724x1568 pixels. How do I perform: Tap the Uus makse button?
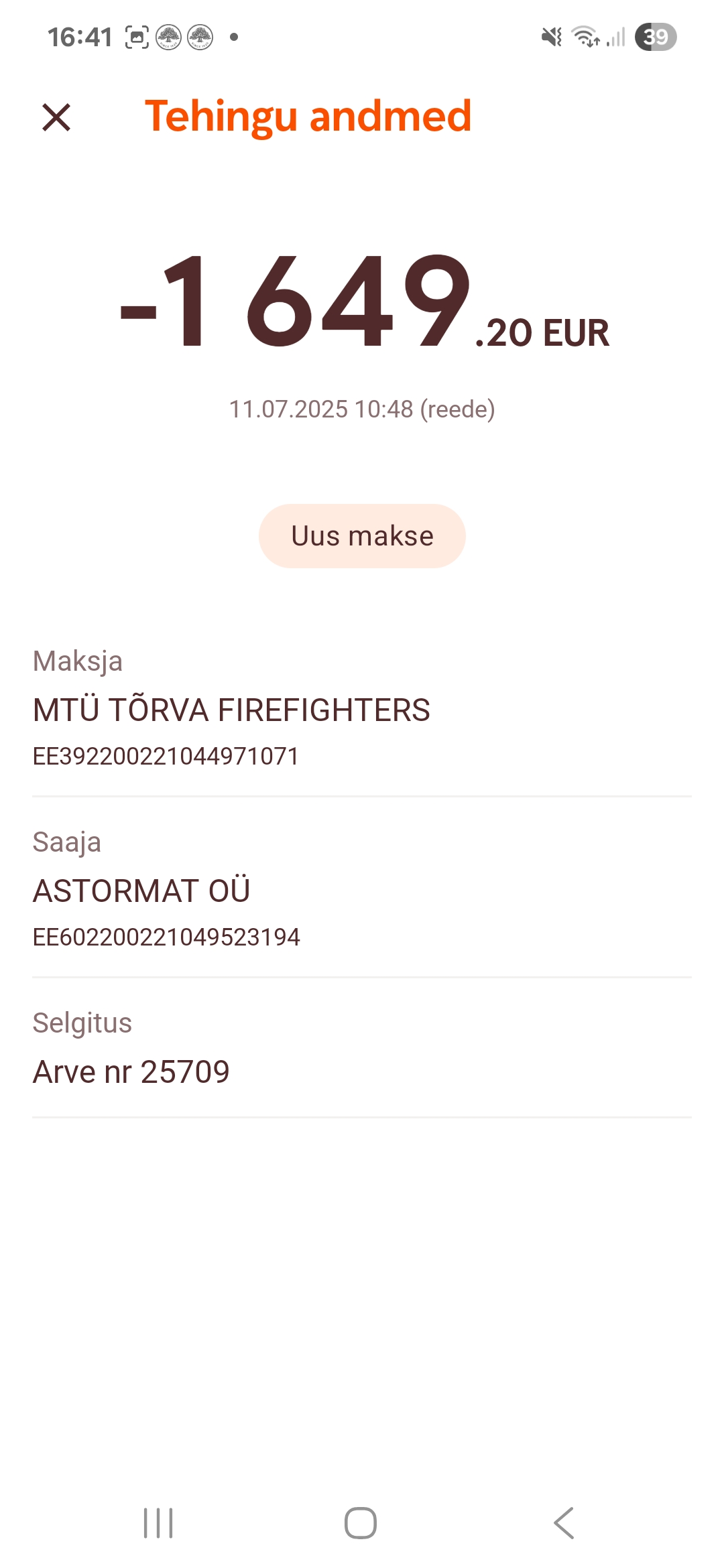362,536
